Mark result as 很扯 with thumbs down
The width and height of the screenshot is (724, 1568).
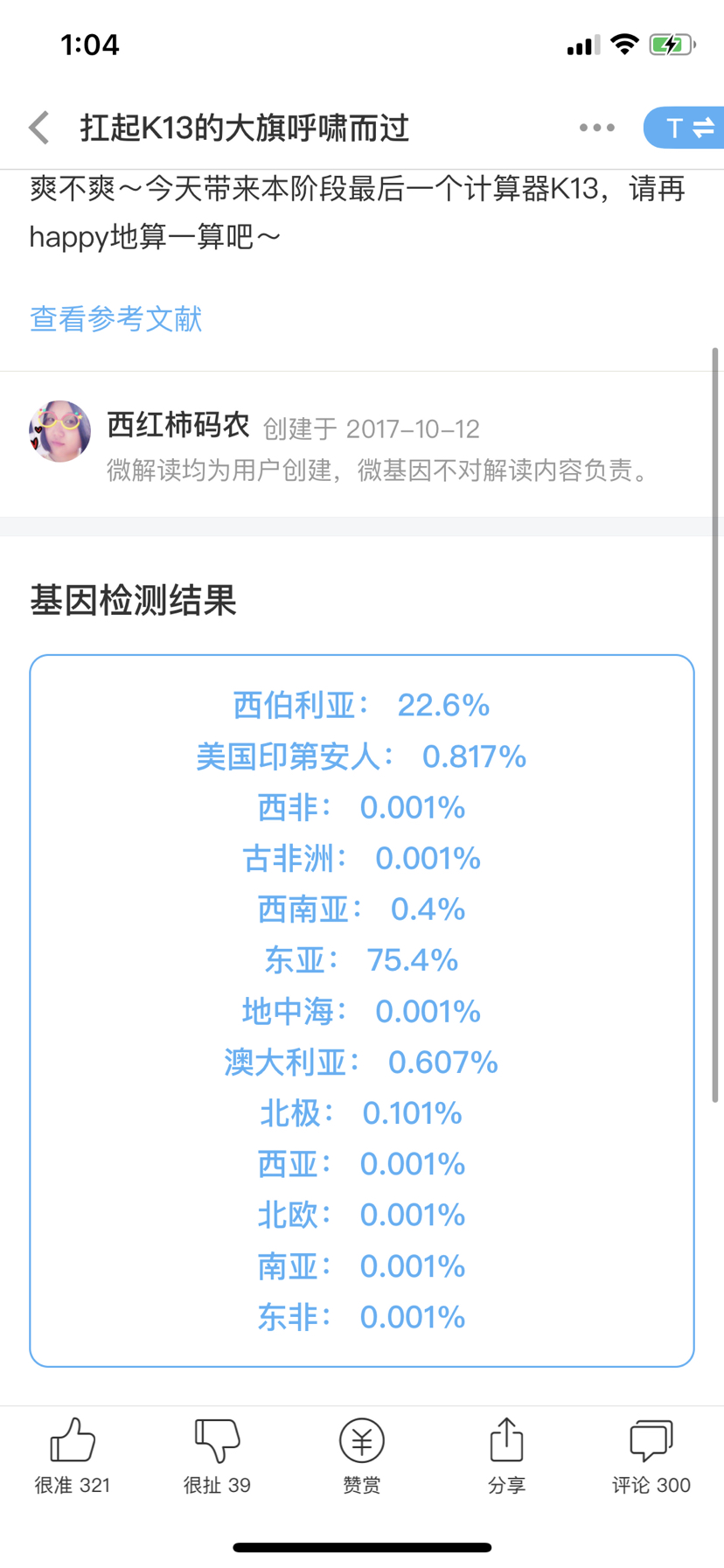coord(217,1456)
